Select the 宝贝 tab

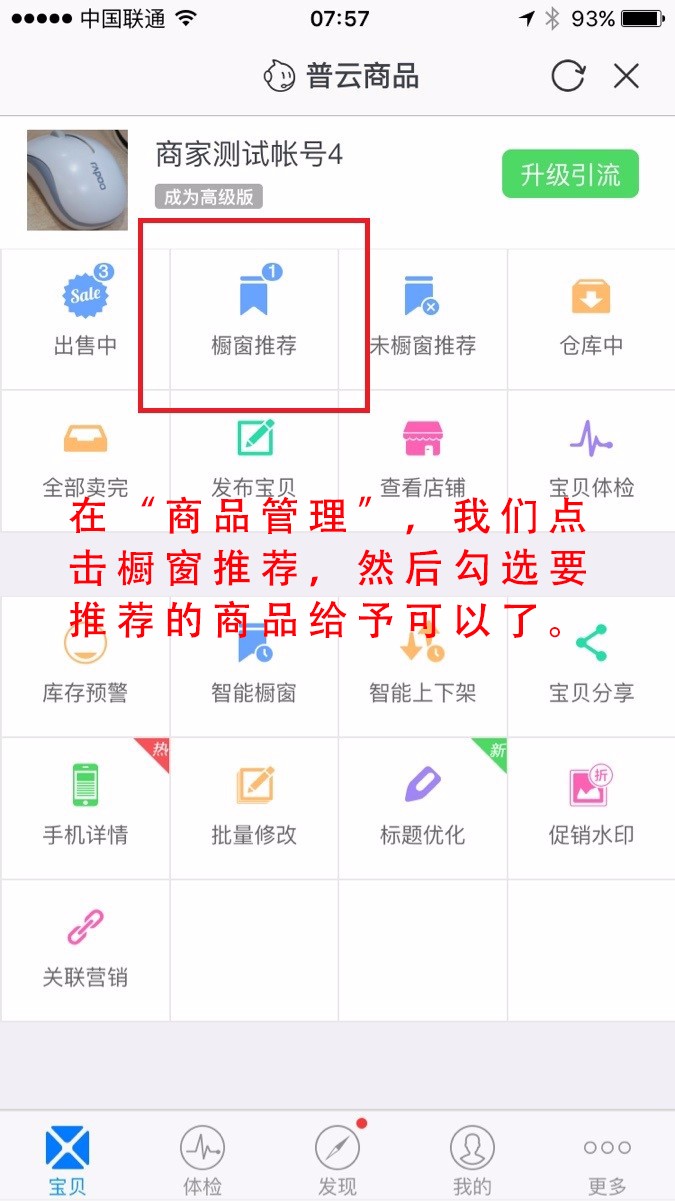[67, 1158]
